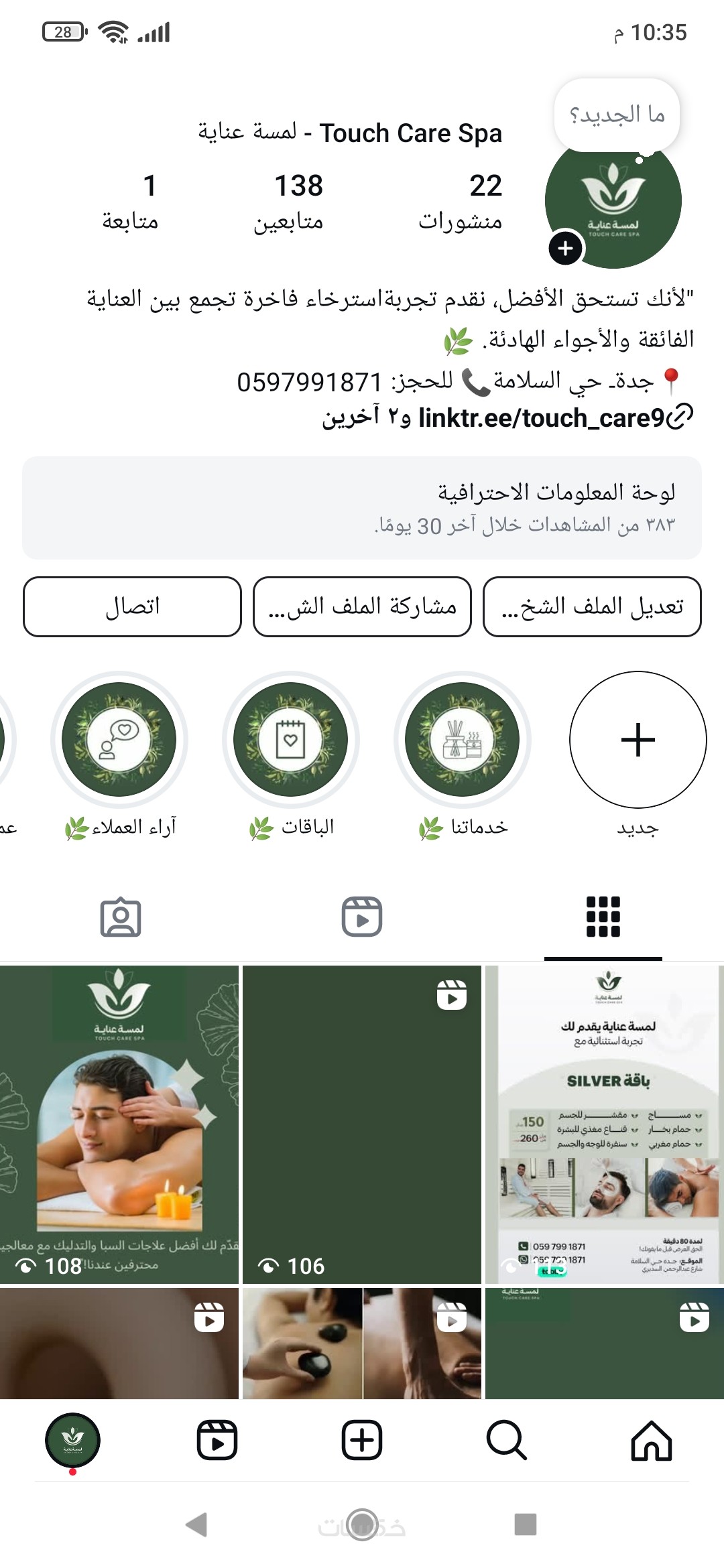Open the linktr.ee/touch_care9 link
724x1568 pixels.
point(540,418)
